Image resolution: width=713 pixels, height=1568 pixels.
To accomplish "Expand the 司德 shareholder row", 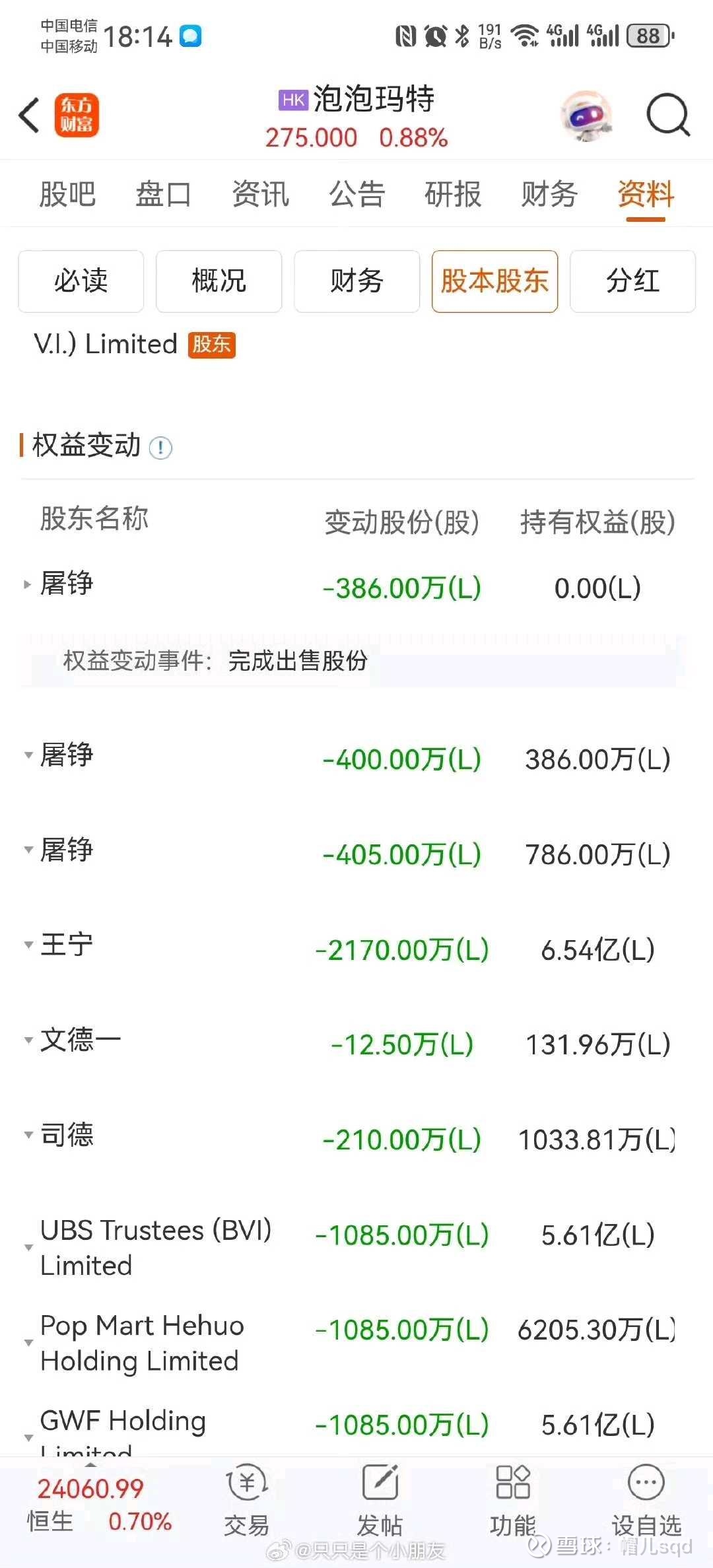I will coord(356,1140).
